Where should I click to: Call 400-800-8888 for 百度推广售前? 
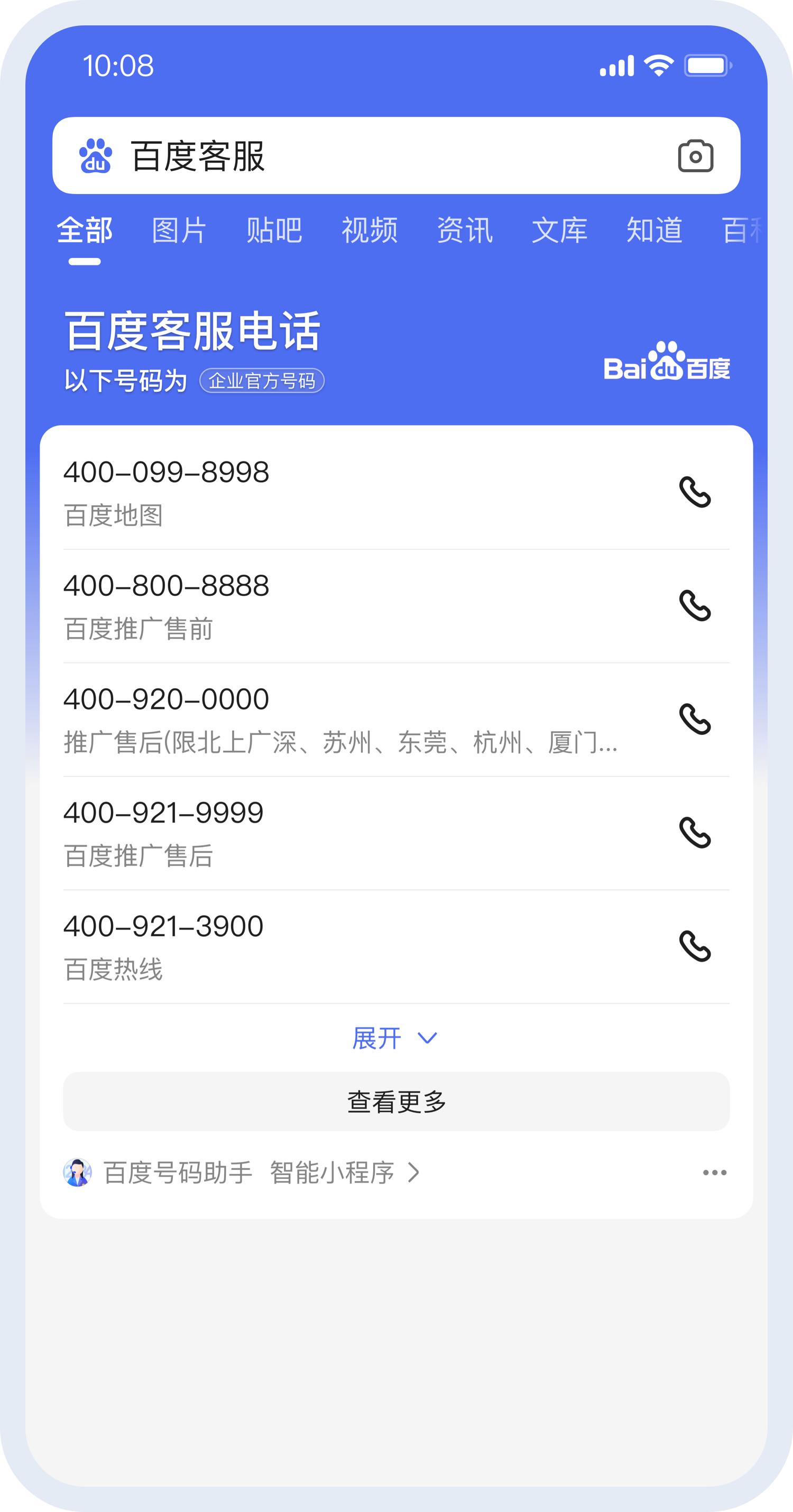695,606
